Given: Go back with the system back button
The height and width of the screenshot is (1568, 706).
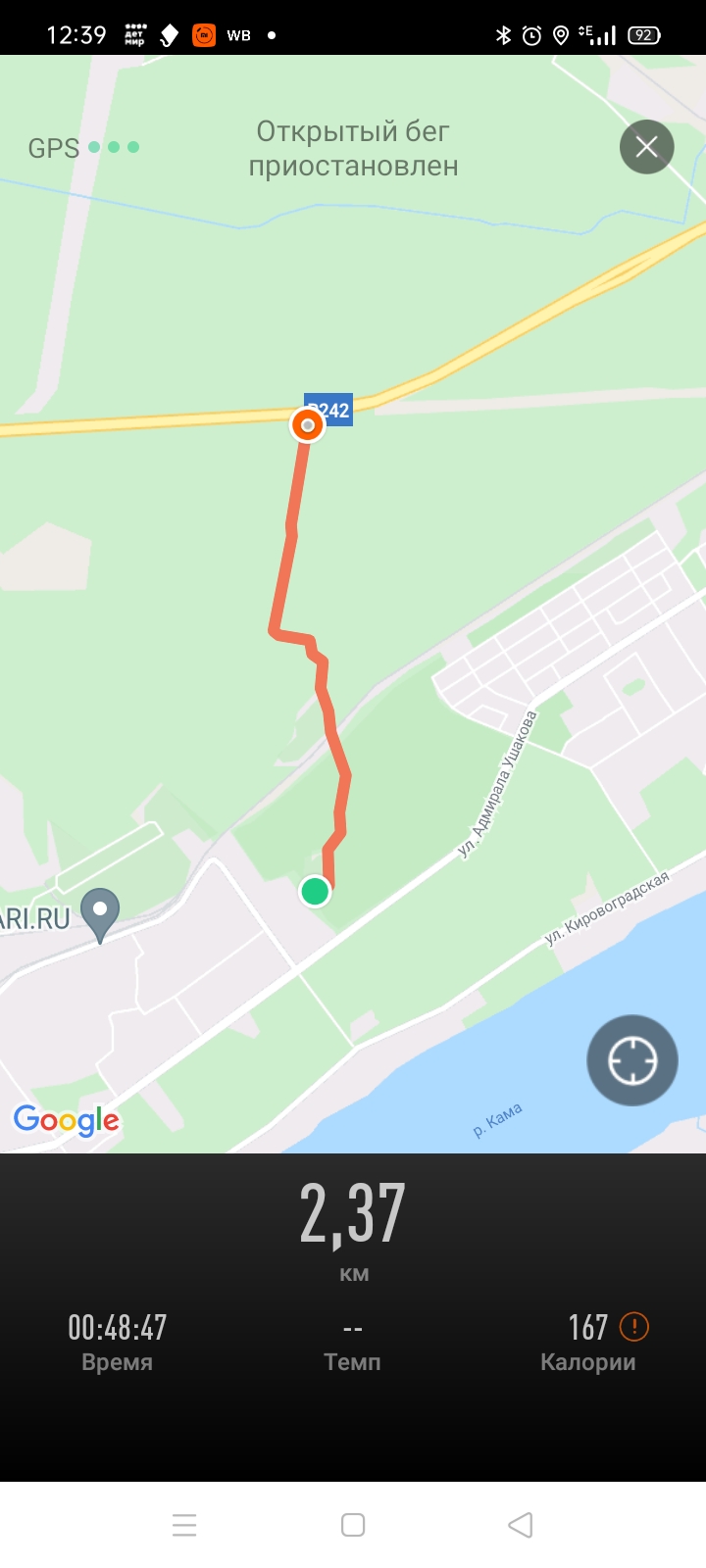Looking at the screenshot, I should tap(521, 1525).
